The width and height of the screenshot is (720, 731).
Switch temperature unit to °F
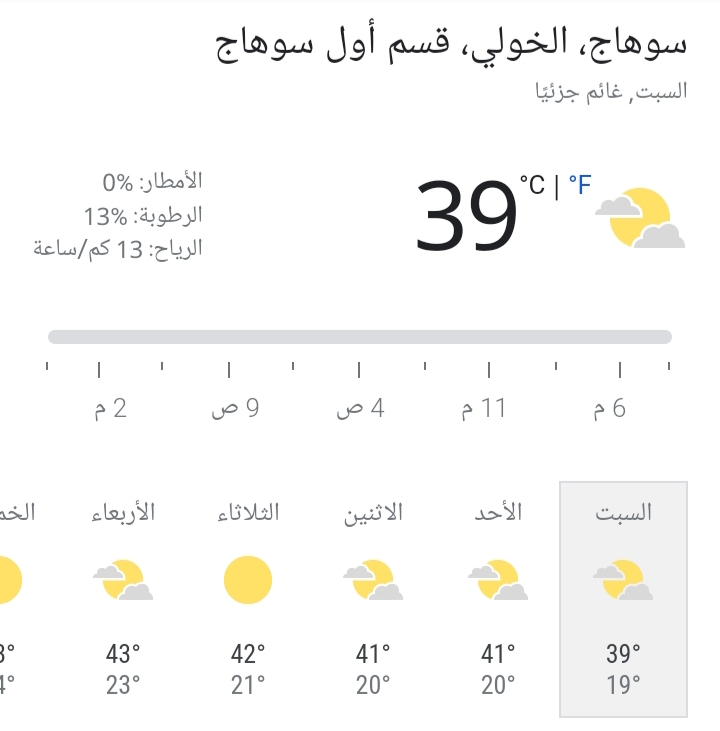coord(580,185)
